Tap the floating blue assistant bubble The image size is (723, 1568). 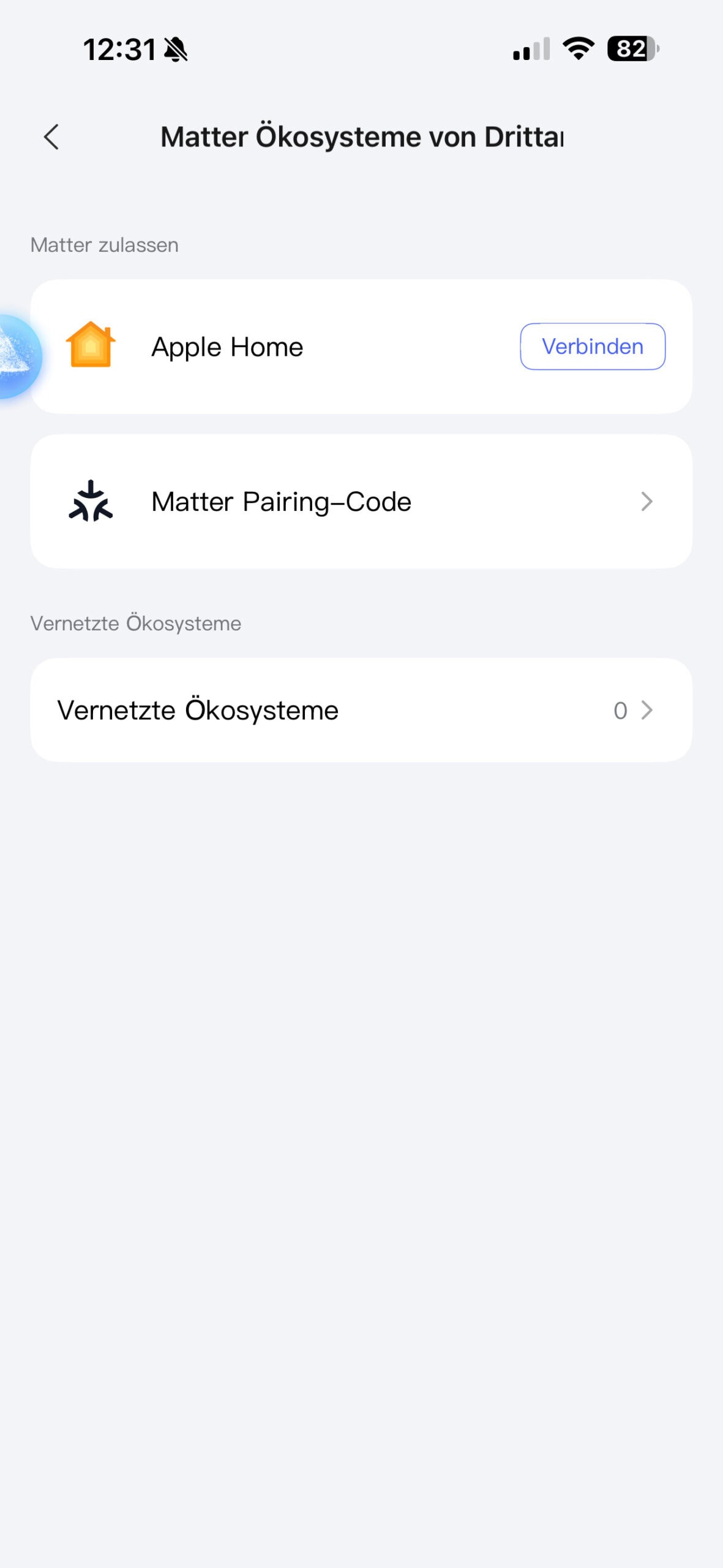[x=17, y=356]
